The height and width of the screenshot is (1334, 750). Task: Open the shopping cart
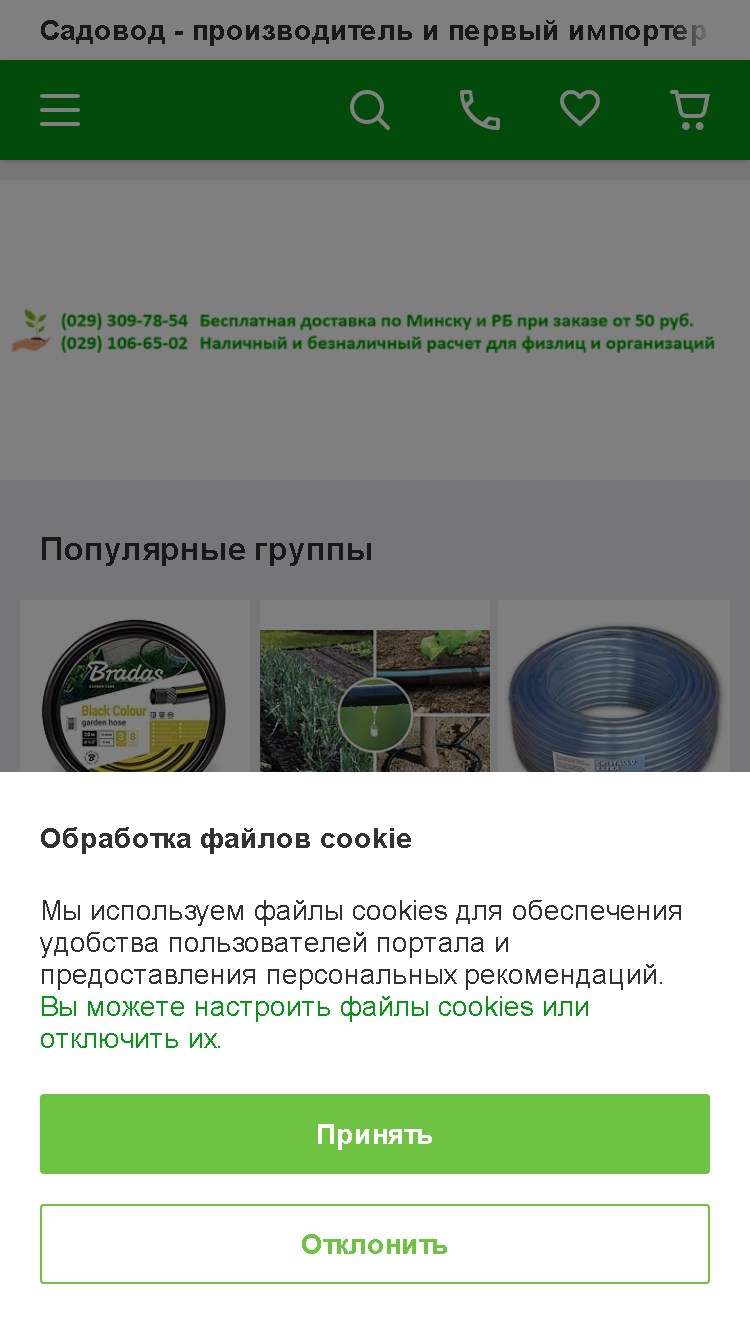690,110
